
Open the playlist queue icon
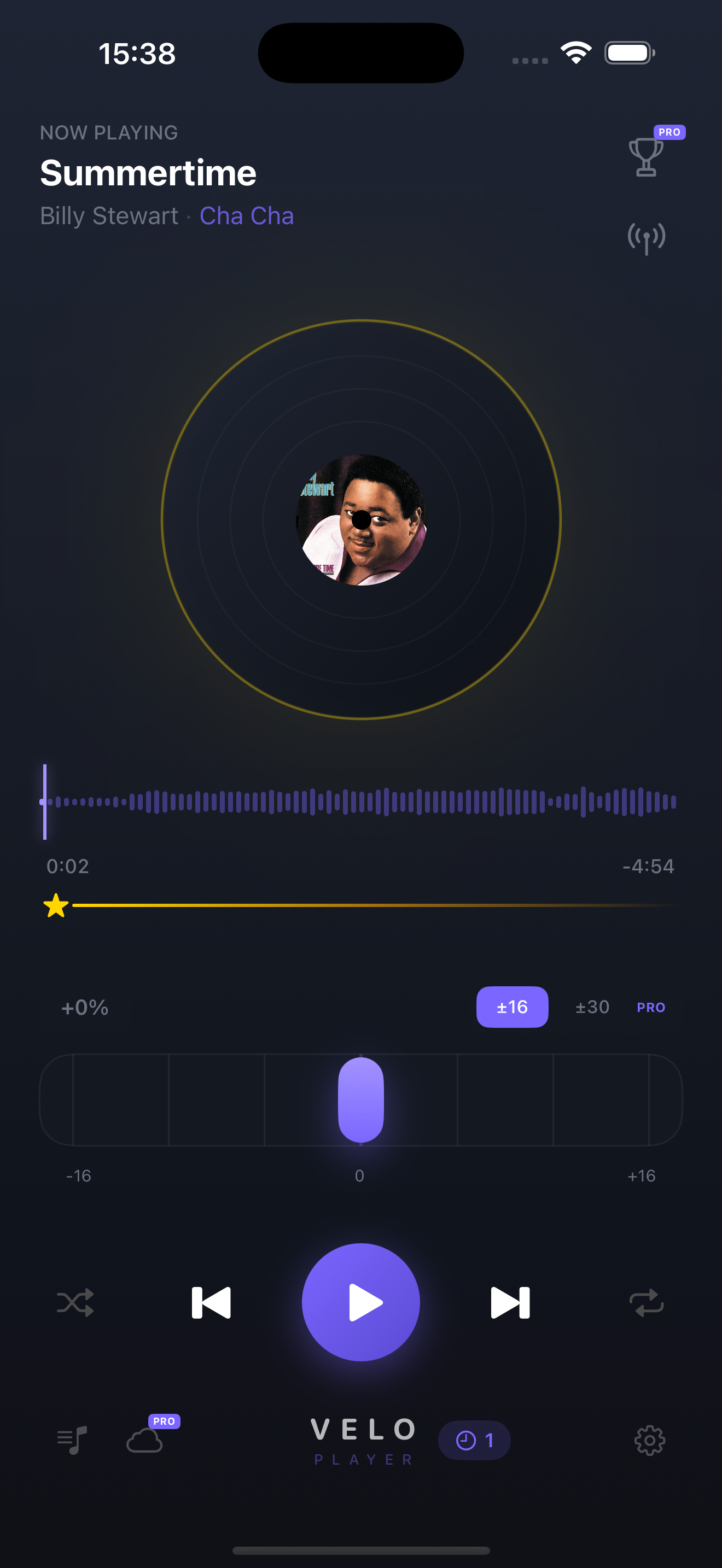click(72, 1440)
